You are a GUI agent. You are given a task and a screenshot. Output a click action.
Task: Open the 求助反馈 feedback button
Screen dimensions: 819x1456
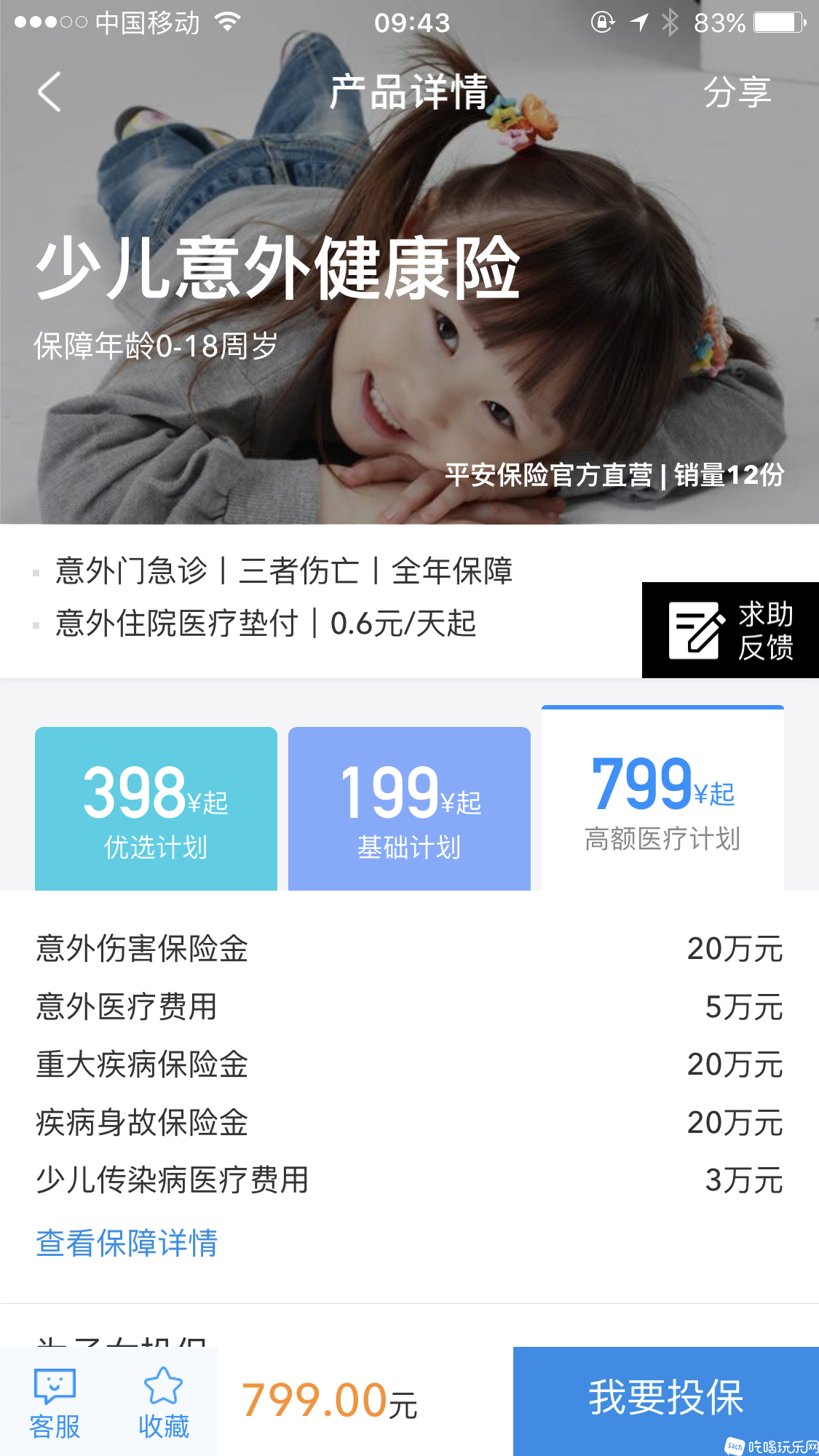click(x=730, y=630)
